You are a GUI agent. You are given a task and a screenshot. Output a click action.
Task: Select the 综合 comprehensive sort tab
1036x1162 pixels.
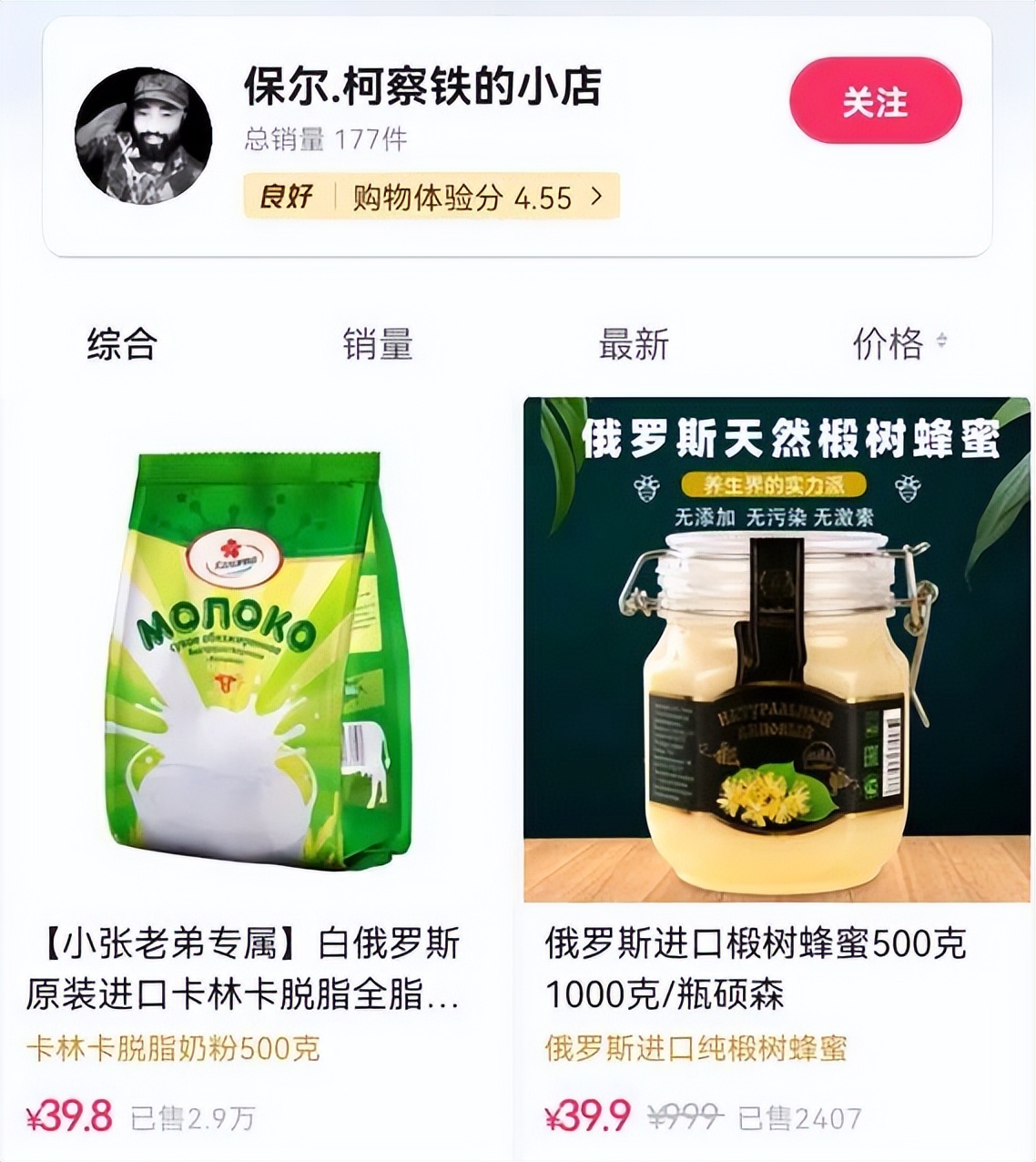point(121,343)
